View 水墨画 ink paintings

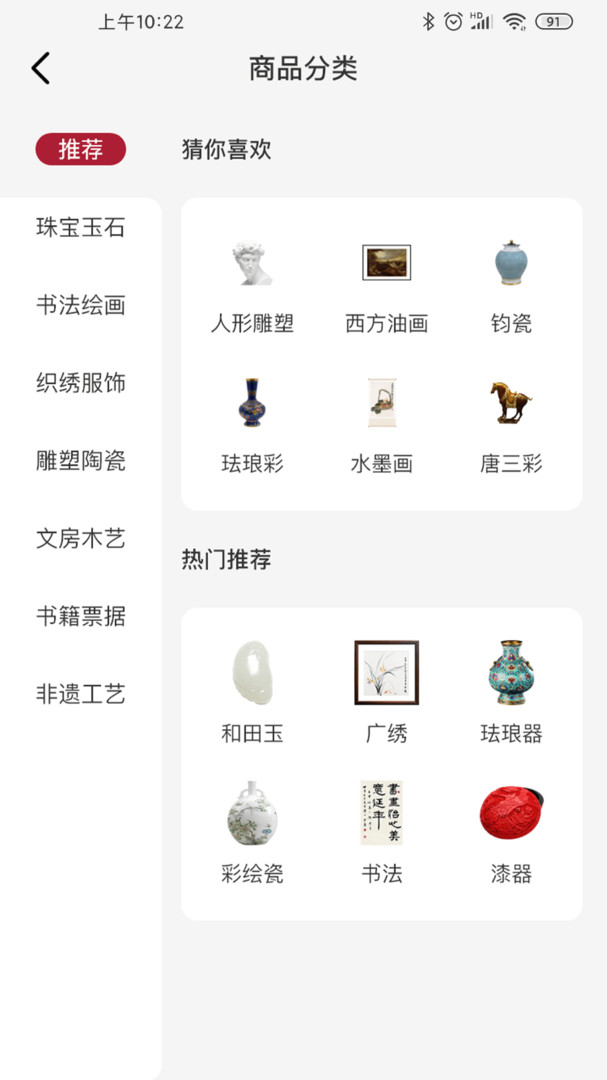click(381, 425)
